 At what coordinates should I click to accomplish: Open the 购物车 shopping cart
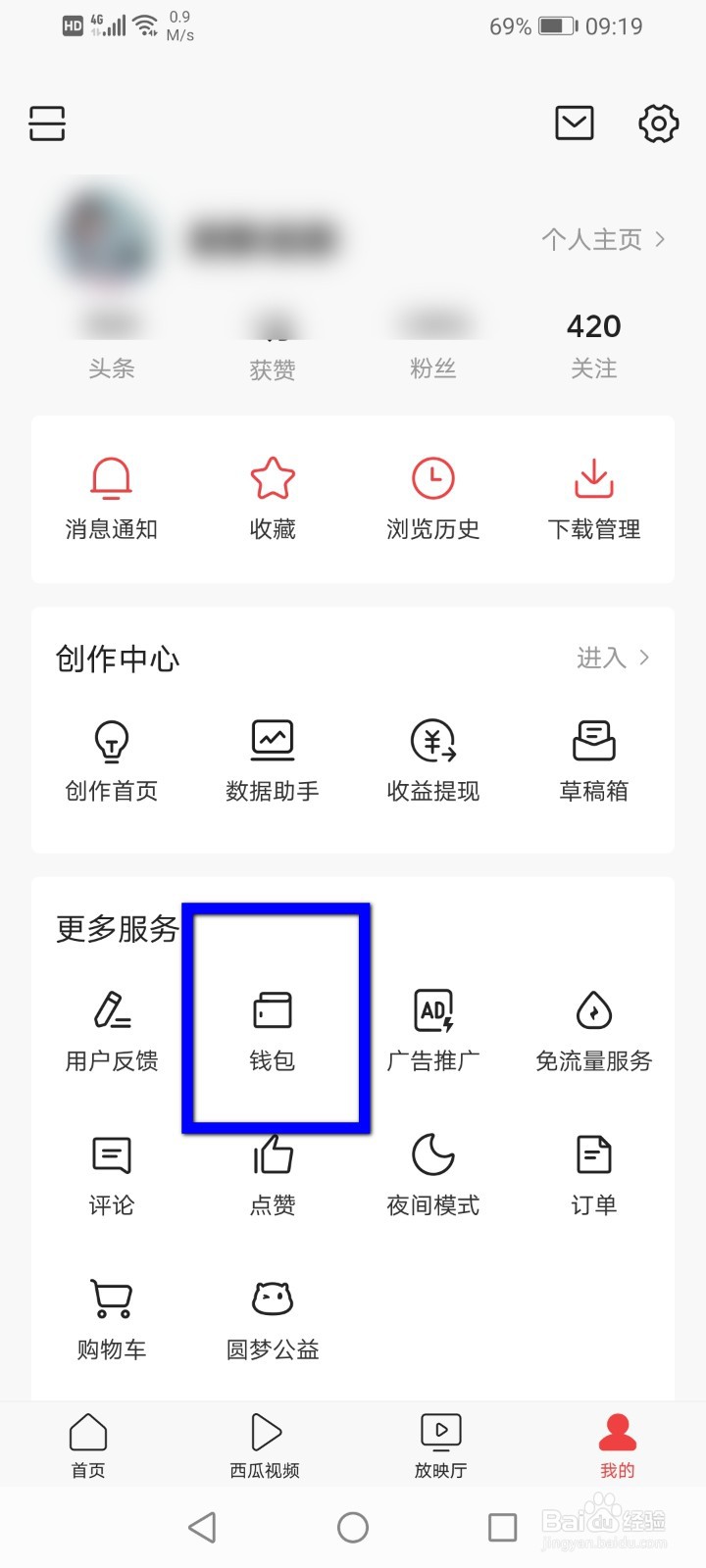110,1318
